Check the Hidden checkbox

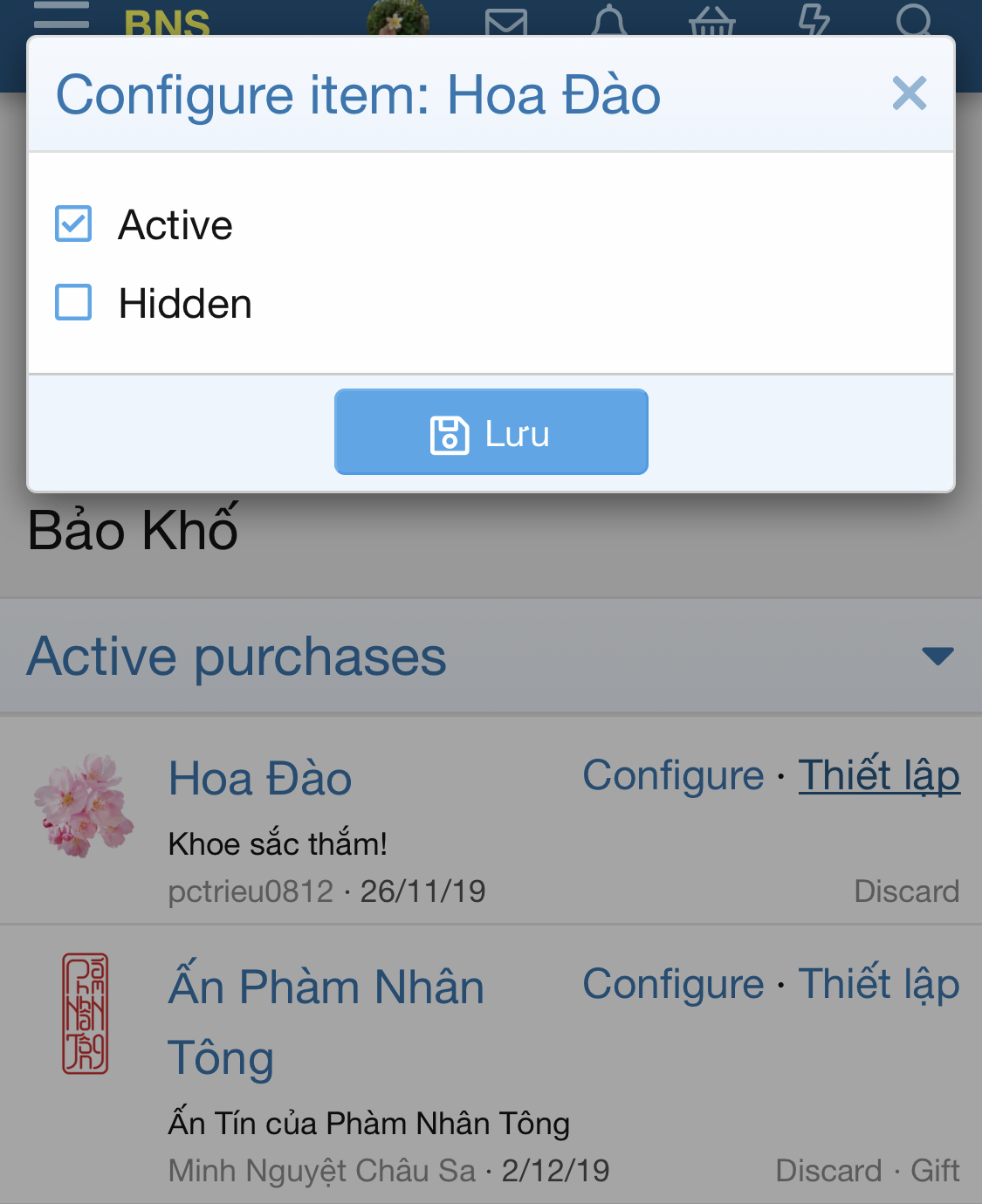coord(73,303)
